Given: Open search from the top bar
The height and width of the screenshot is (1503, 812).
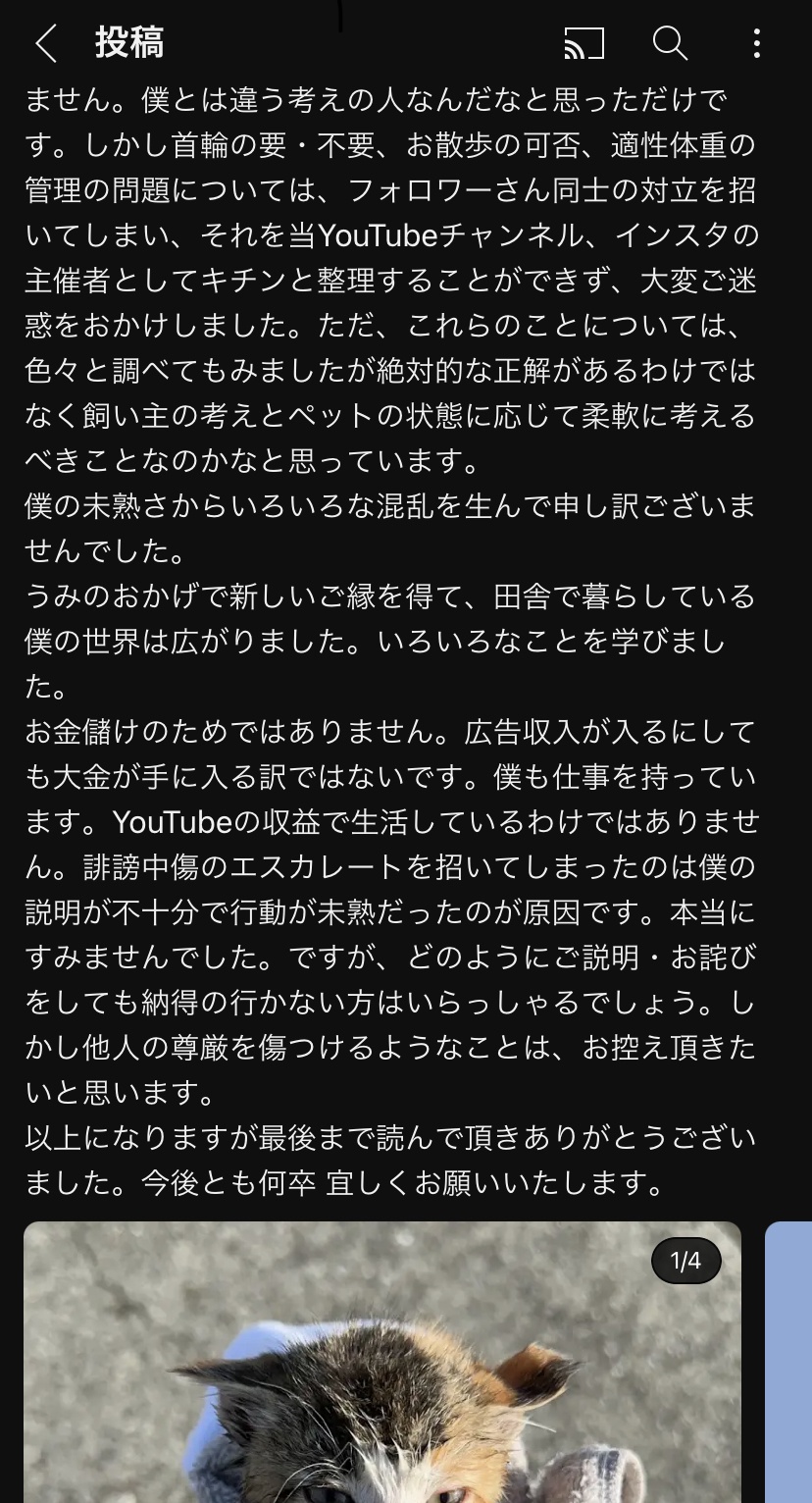Looking at the screenshot, I should [x=670, y=43].
